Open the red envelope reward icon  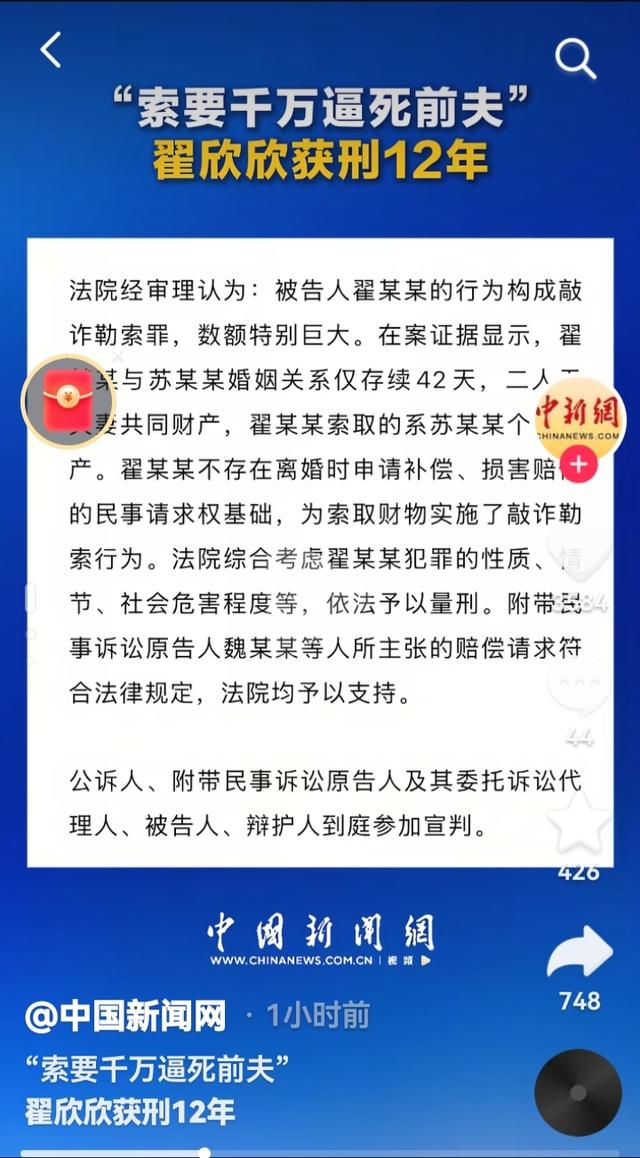pyautogui.click(x=68, y=400)
